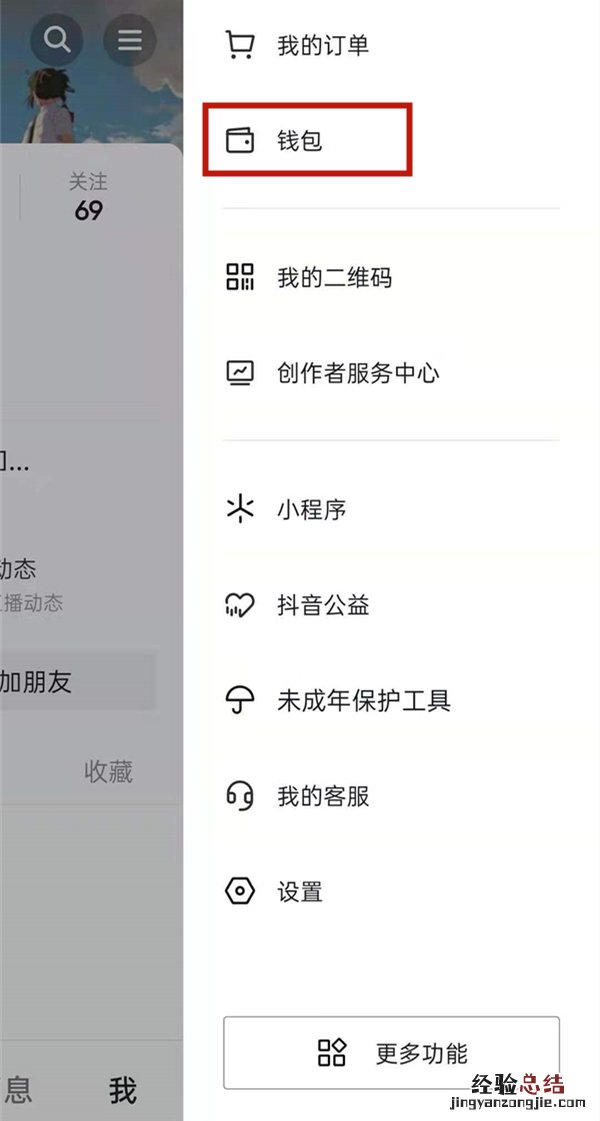Open 创作者服务中心
The width and height of the screenshot is (600, 1121).
391,372
